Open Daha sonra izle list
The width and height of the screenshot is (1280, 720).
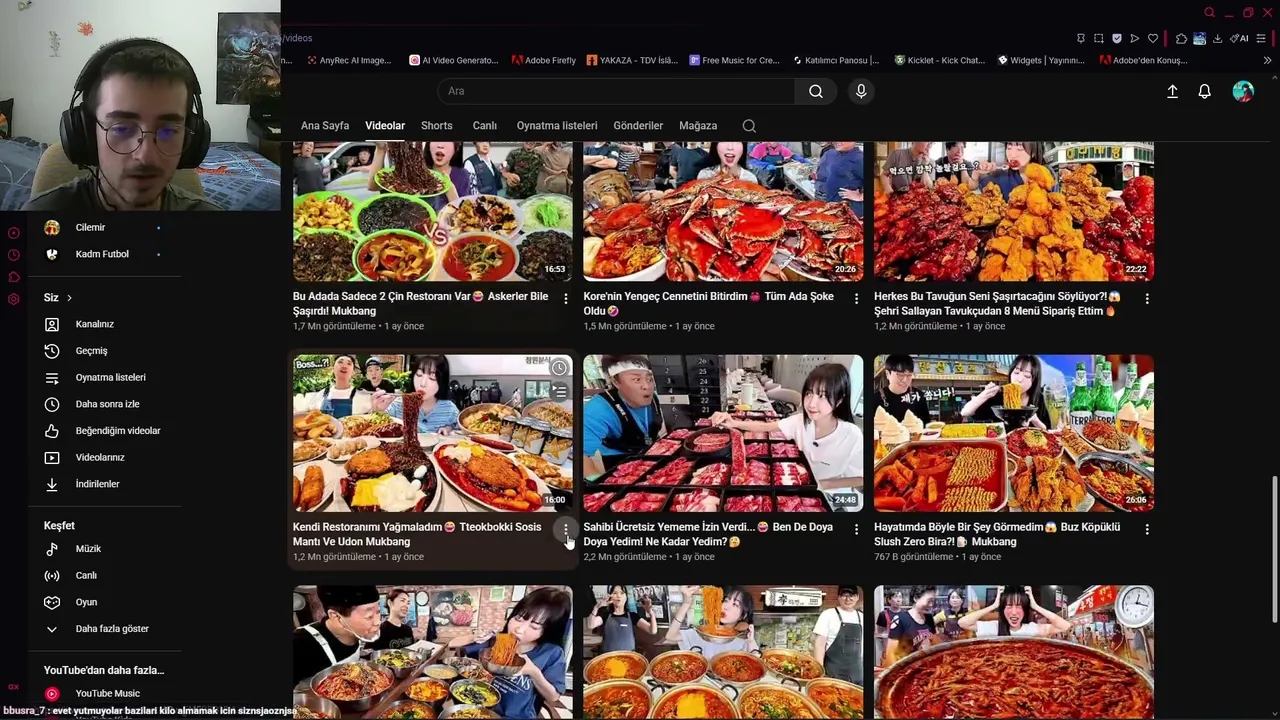tap(107, 404)
